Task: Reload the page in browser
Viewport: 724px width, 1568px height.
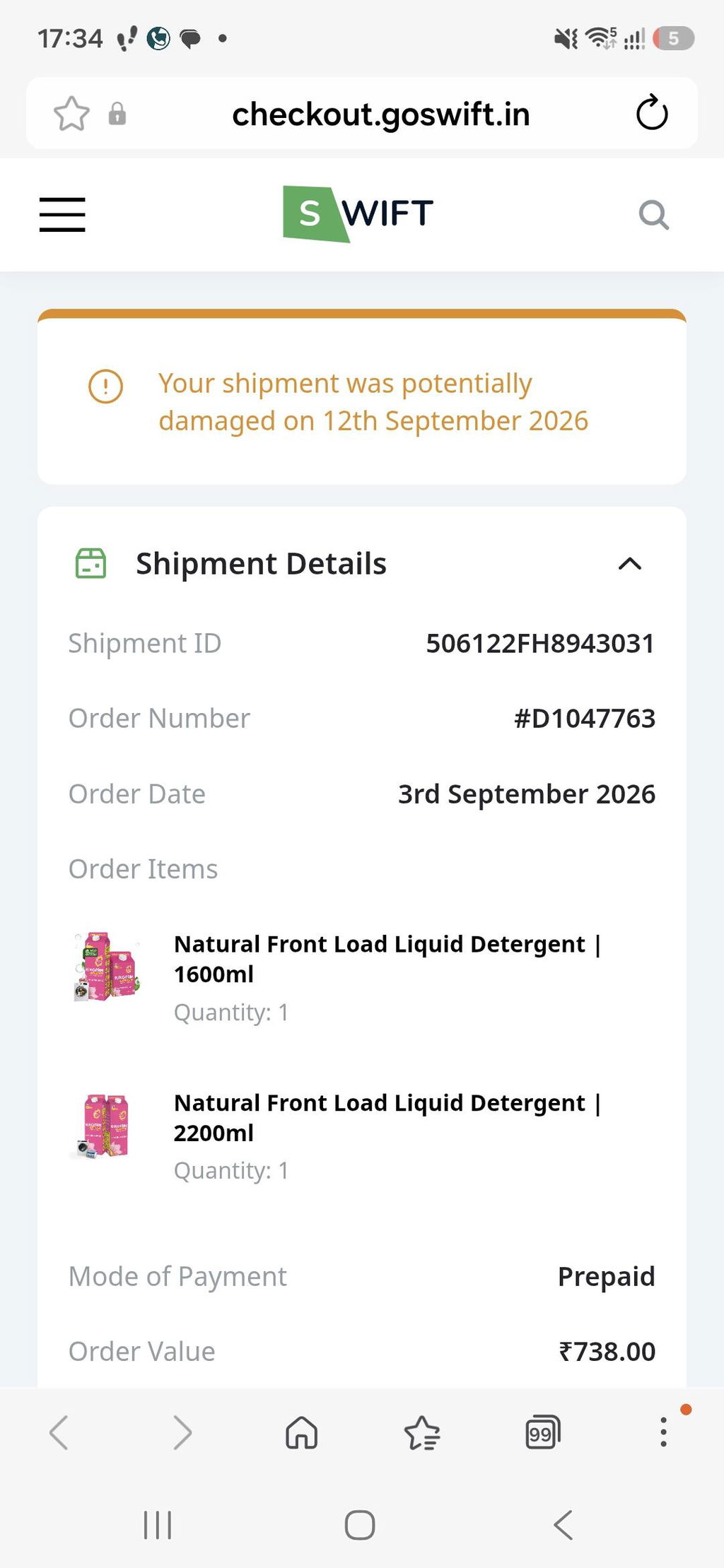Action: (x=651, y=113)
